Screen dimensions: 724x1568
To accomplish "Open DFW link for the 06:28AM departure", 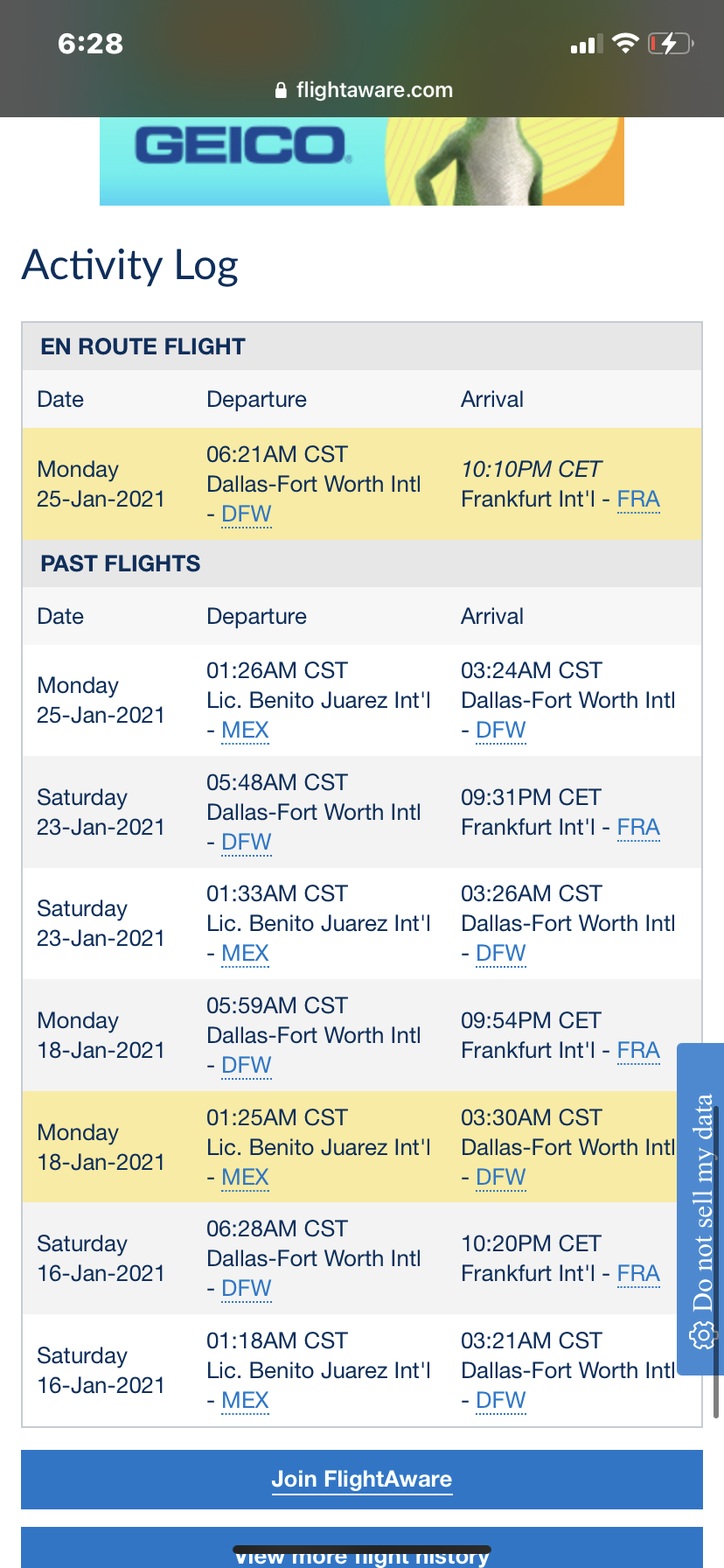I will click(247, 1288).
